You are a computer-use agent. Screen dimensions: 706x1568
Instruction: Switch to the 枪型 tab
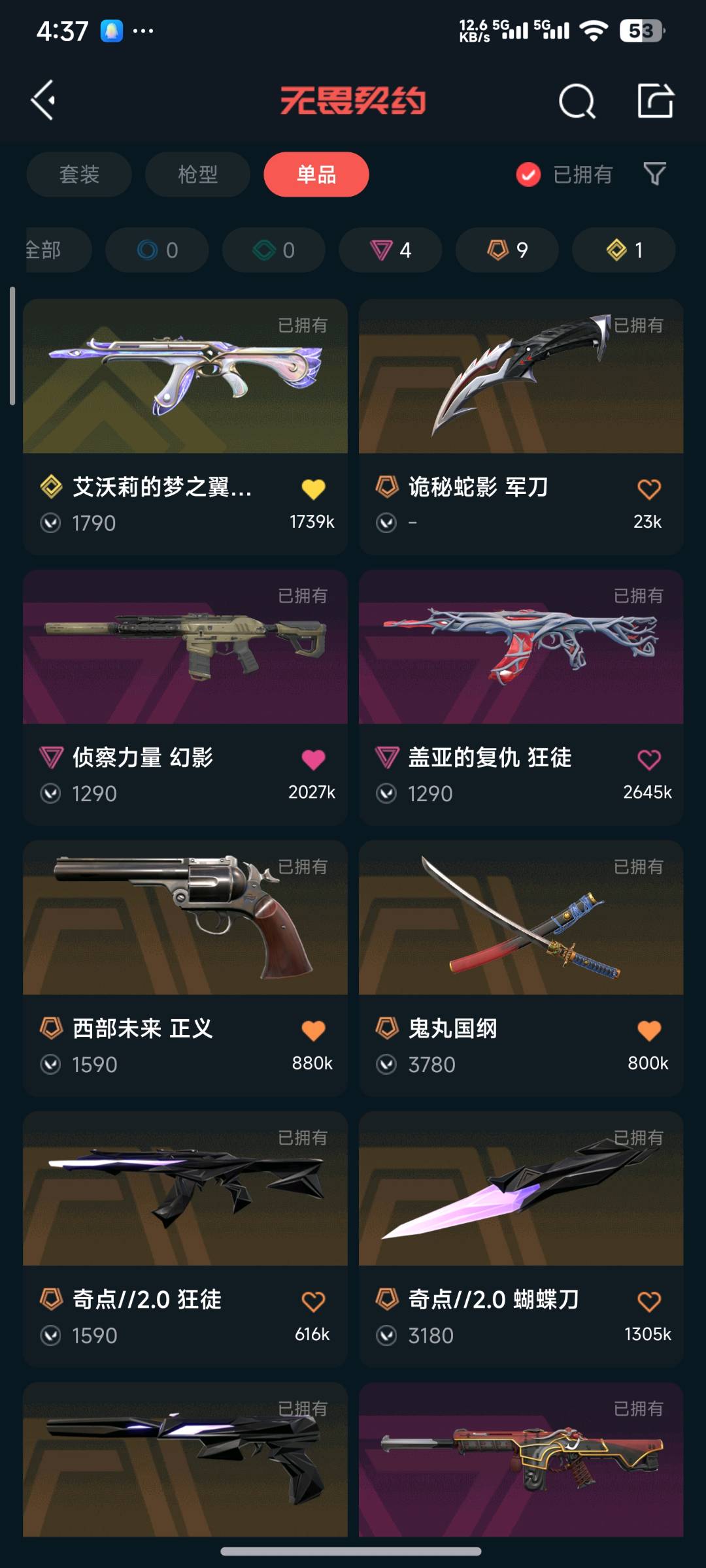197,174
